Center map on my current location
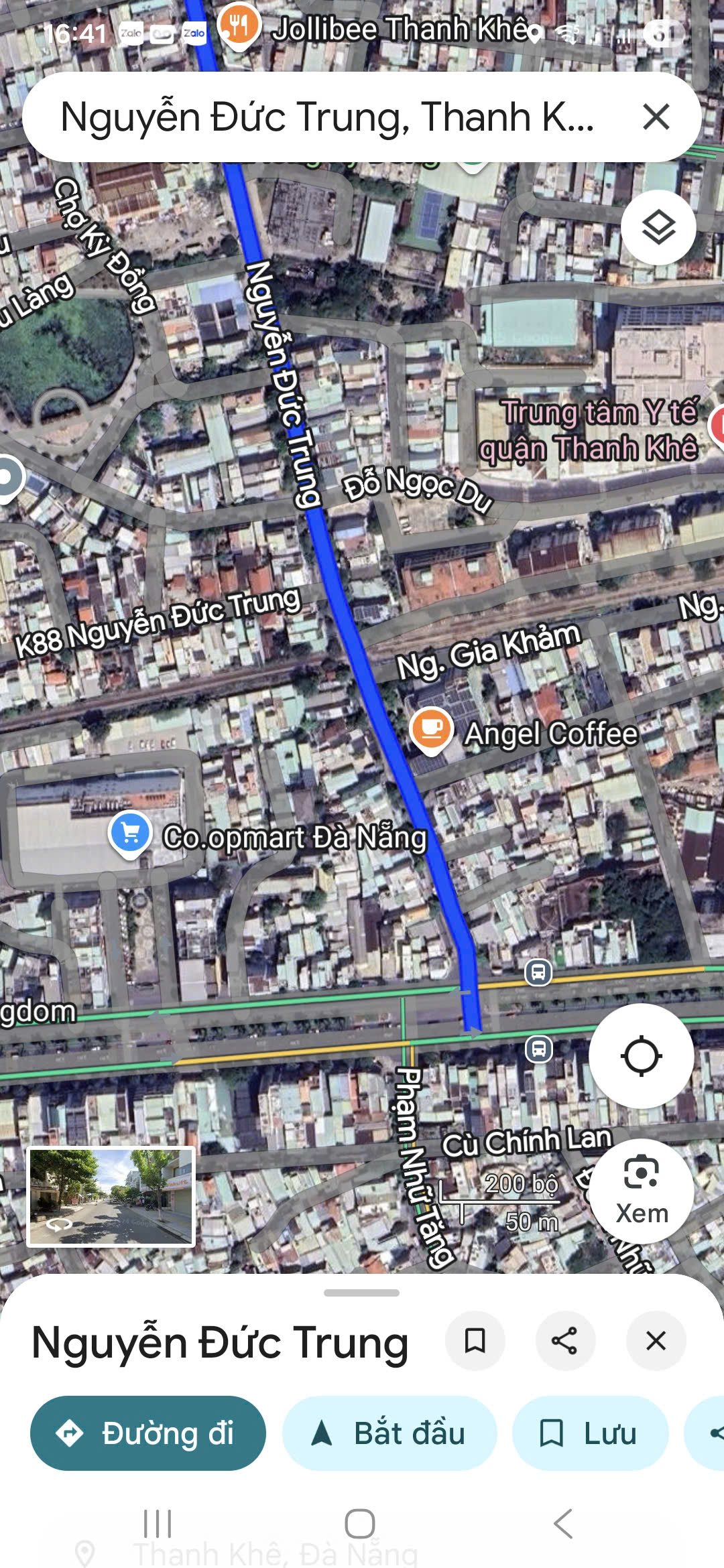Viewport: 724px width, 1568px height. tap(641, 1056)
